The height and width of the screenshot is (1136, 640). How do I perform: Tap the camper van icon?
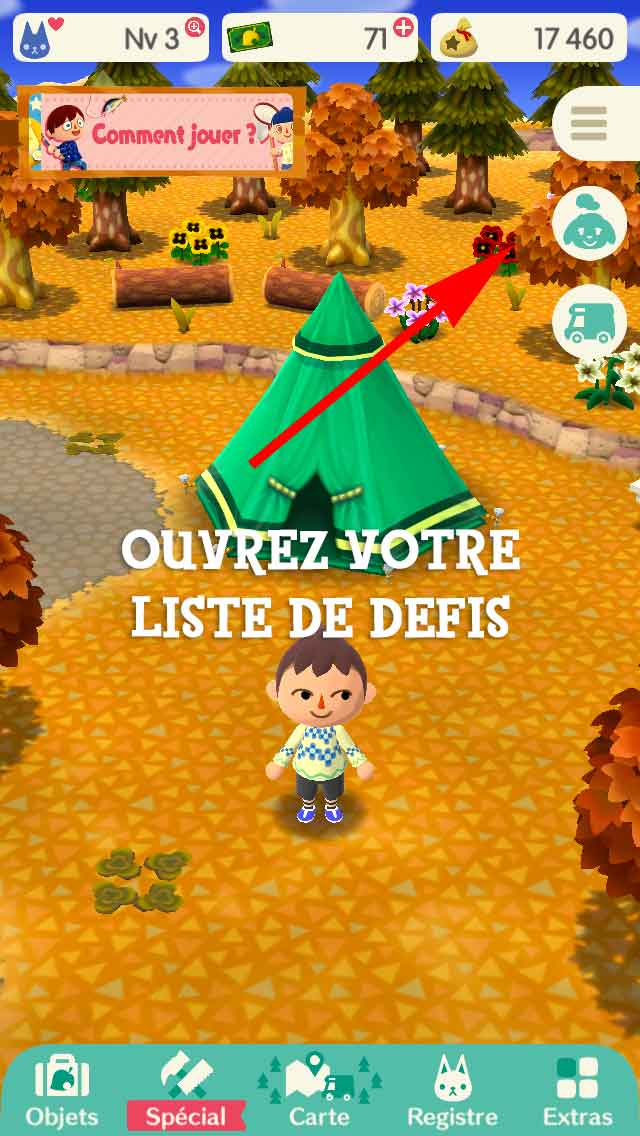coord(589,322)
